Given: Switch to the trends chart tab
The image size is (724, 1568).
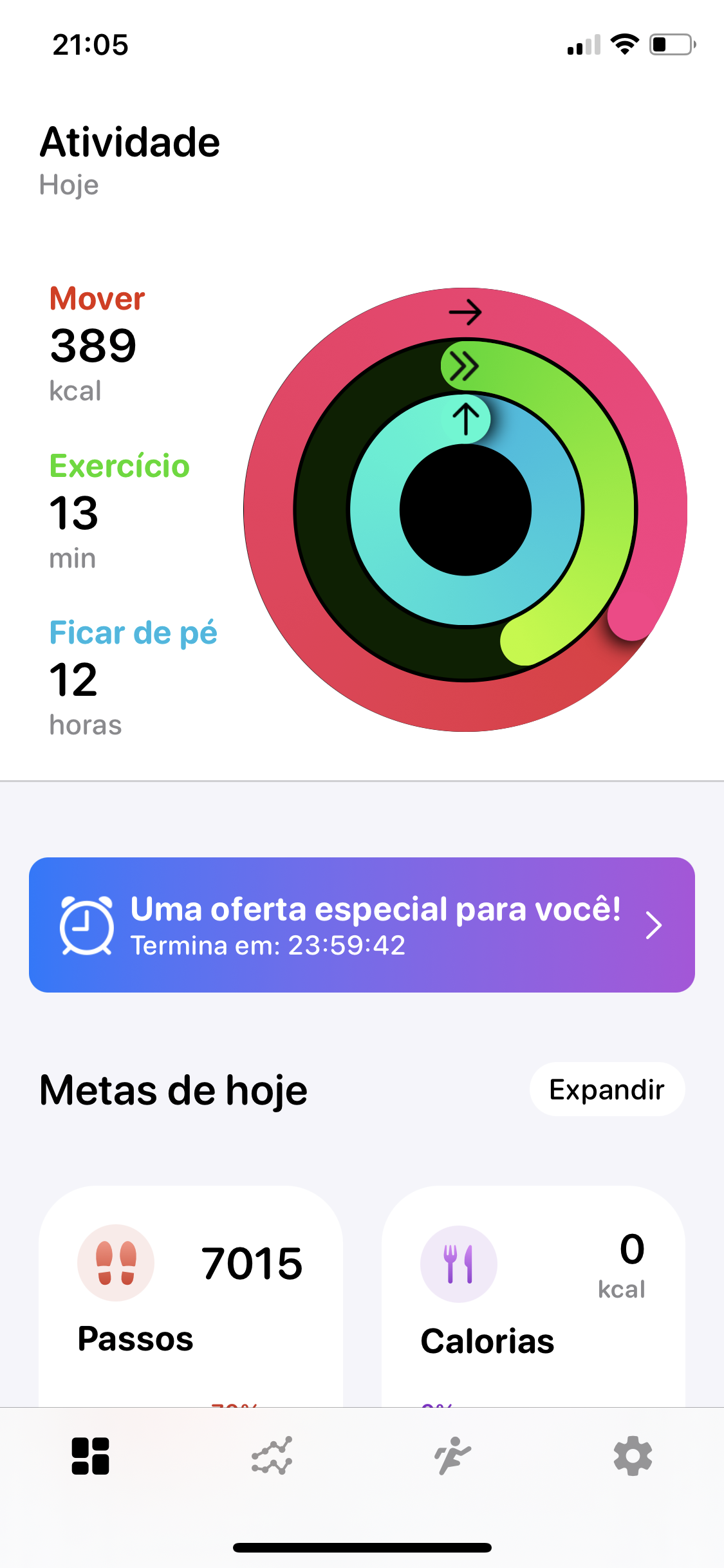Looking at the screenshot, I should [272, 1456].
